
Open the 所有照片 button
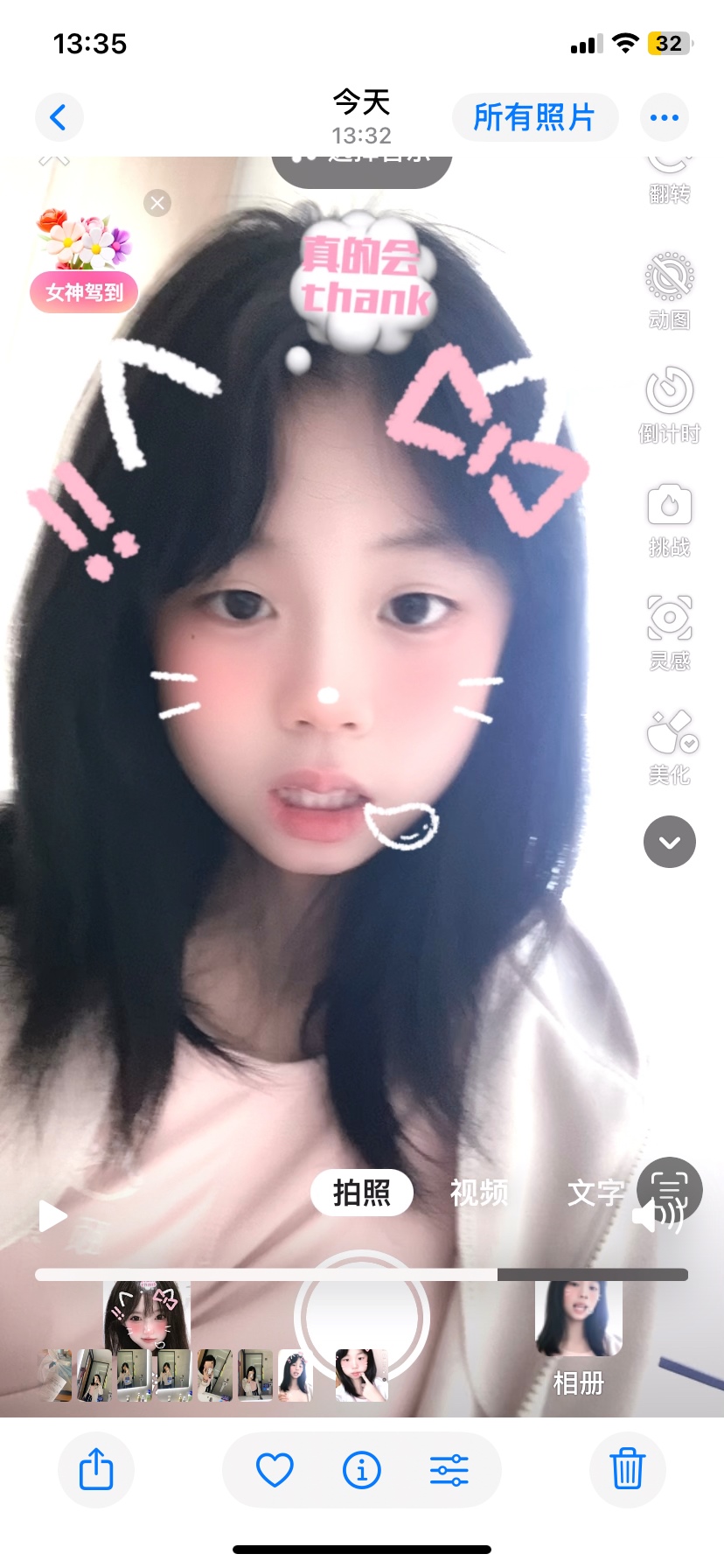pos(534,117)
